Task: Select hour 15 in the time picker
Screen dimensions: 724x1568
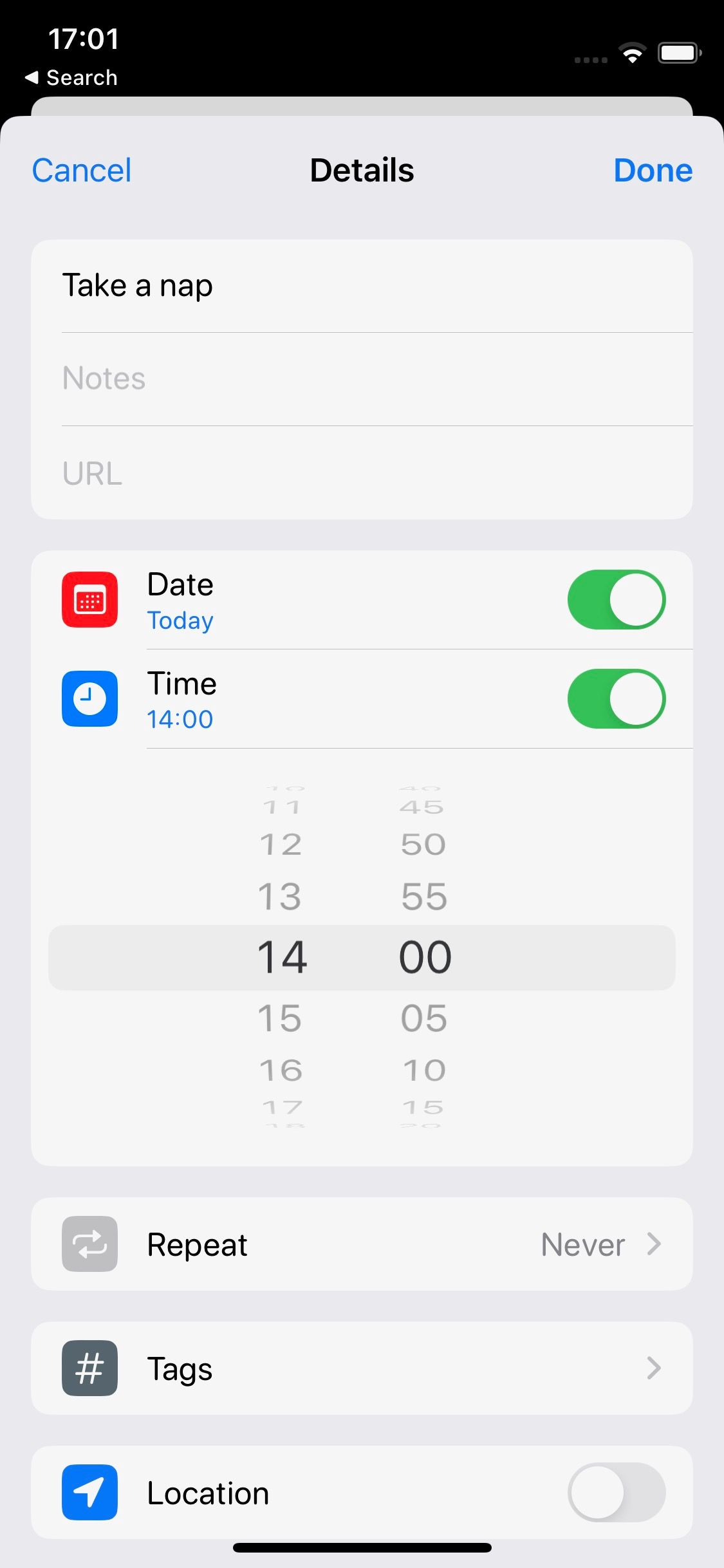Action: pyautogui.click(x=280, y=1018)
